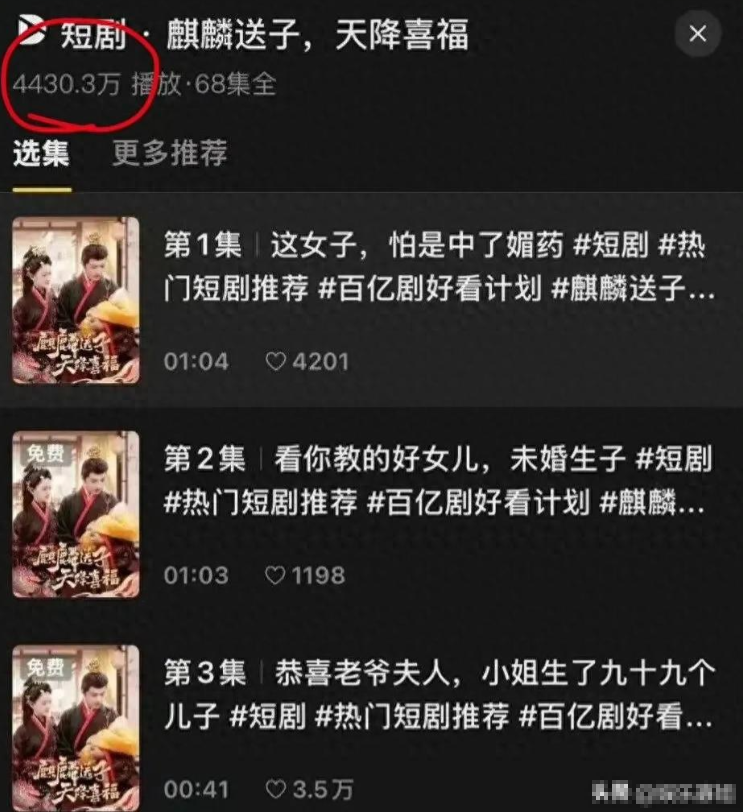Select the 选集 tab
Image resolution: width=743 pixels, height=812 pixels.
pyautogui.click(x=41, y=155)
